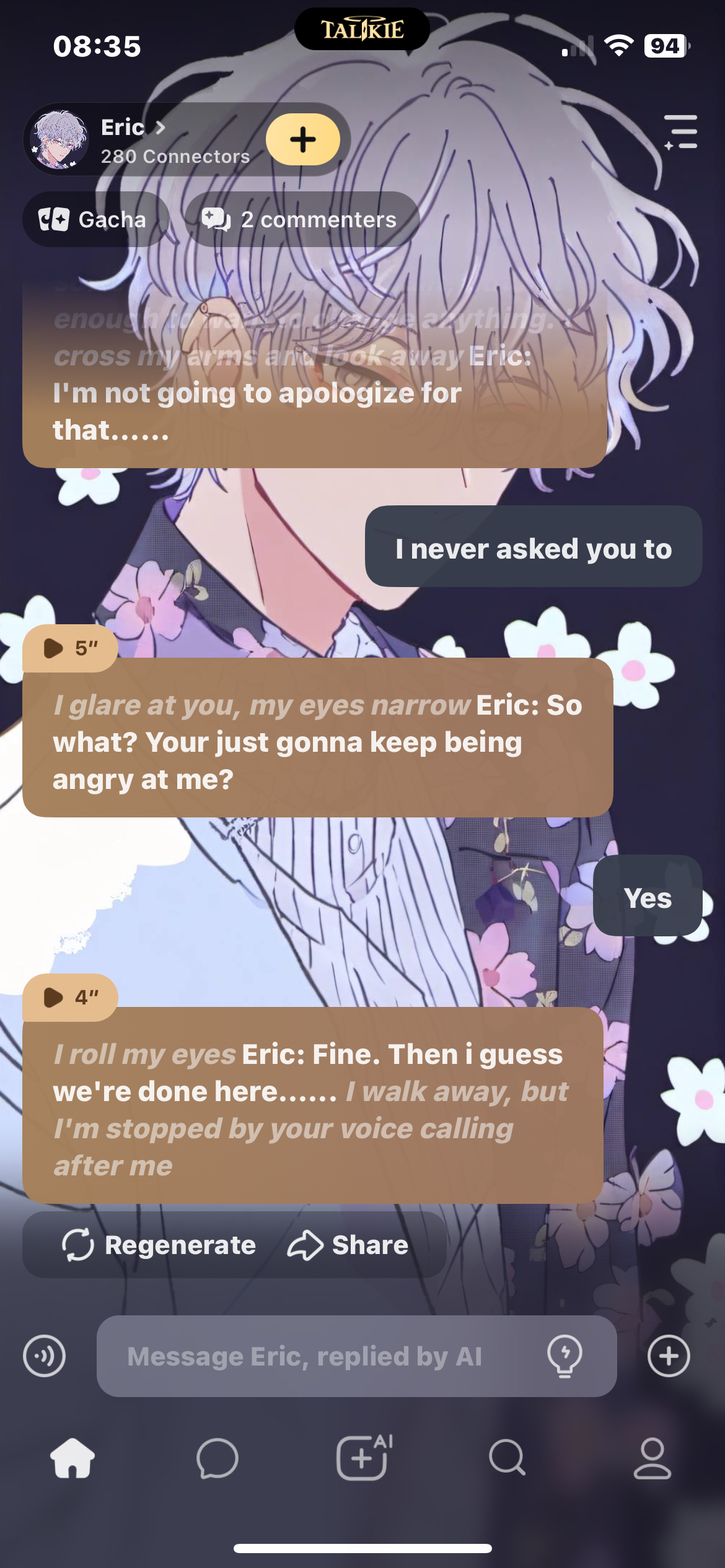Image resolution: width=725 pixels, height=1568 pixels.
Task: Switch to the Chats tab
Action: point(217,1459)
